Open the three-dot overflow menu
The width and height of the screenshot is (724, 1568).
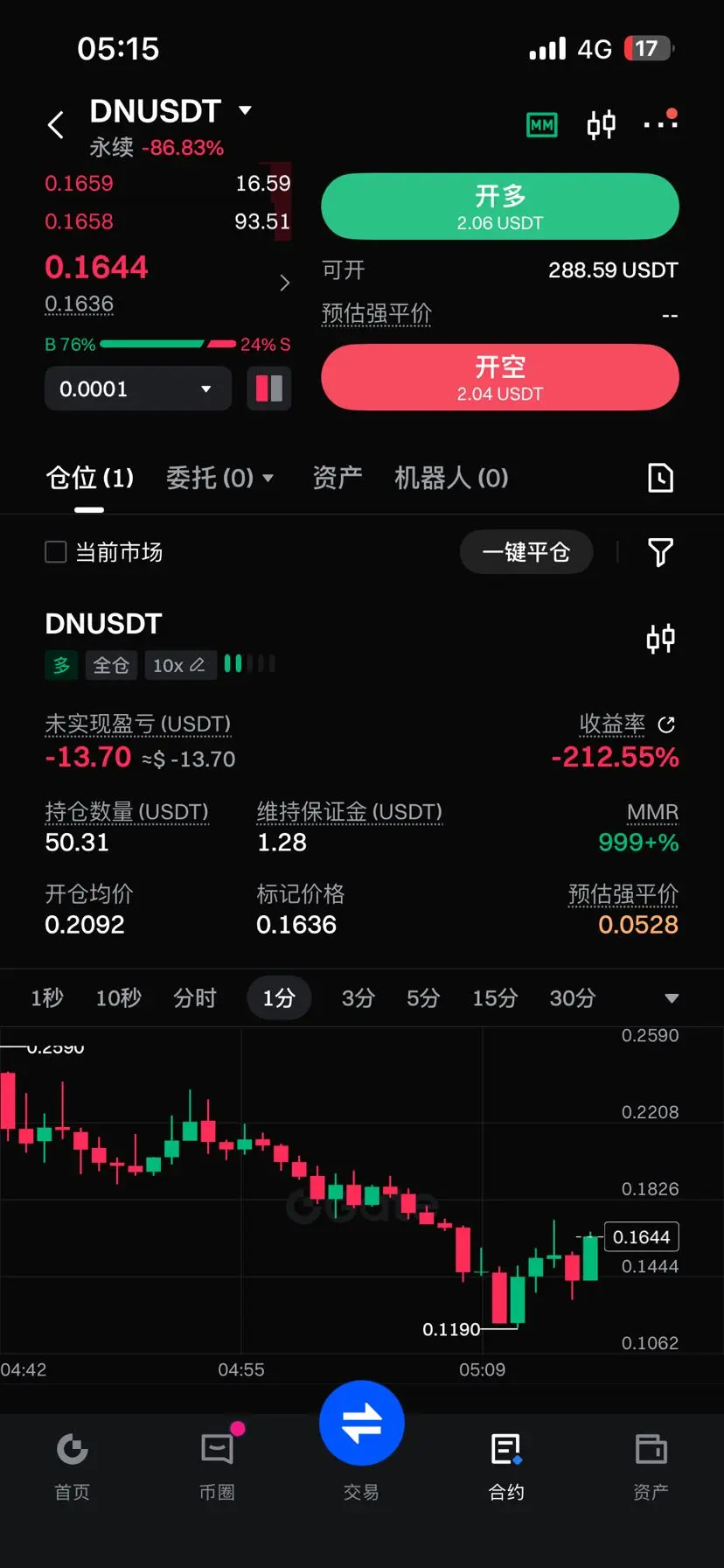tap(660, 124)
